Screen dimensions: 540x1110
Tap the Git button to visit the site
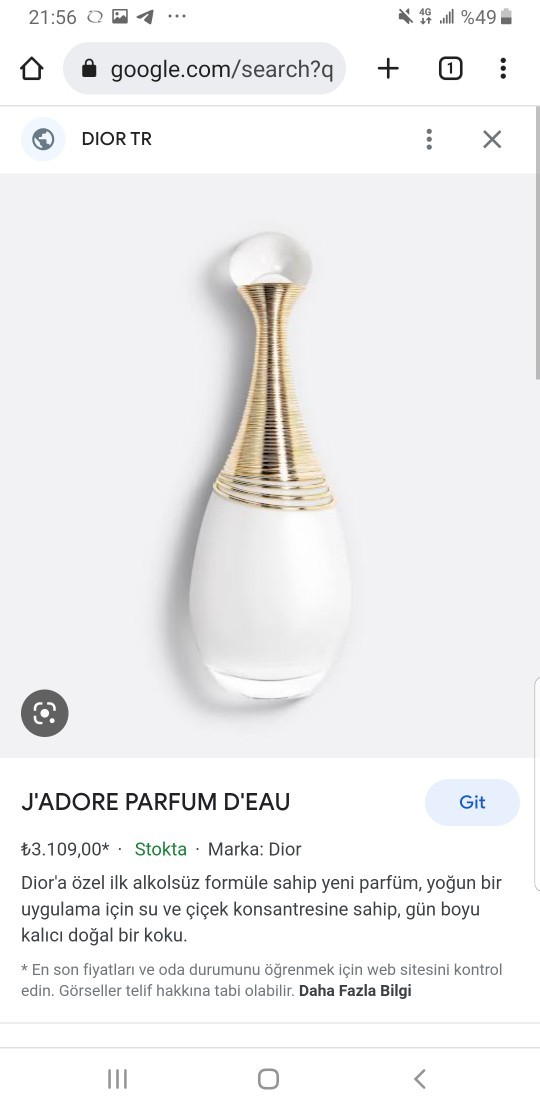tap(472, 802)
